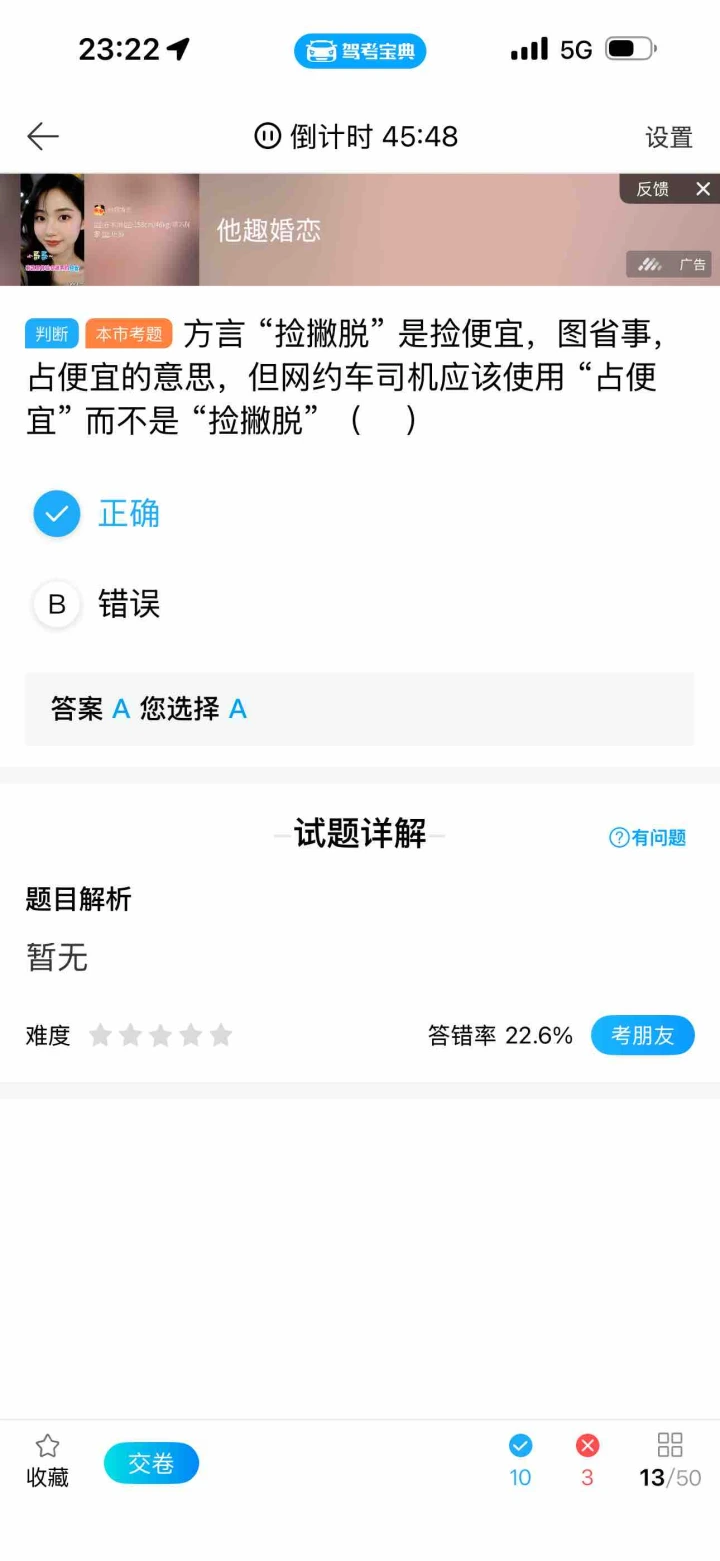
Task: Go back using the top-left arrow
Action: (x=43, y=136)
